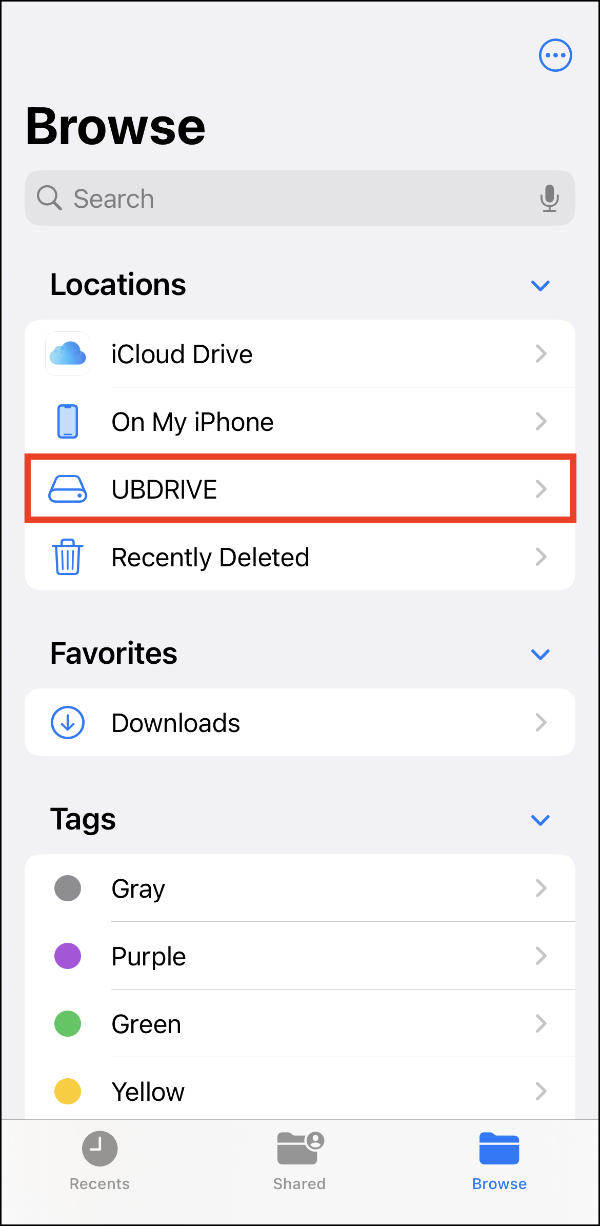Viewport: 600px width, 1226px height.
Task: Open iCloud Drive
Action: click(x=300, y=354)
